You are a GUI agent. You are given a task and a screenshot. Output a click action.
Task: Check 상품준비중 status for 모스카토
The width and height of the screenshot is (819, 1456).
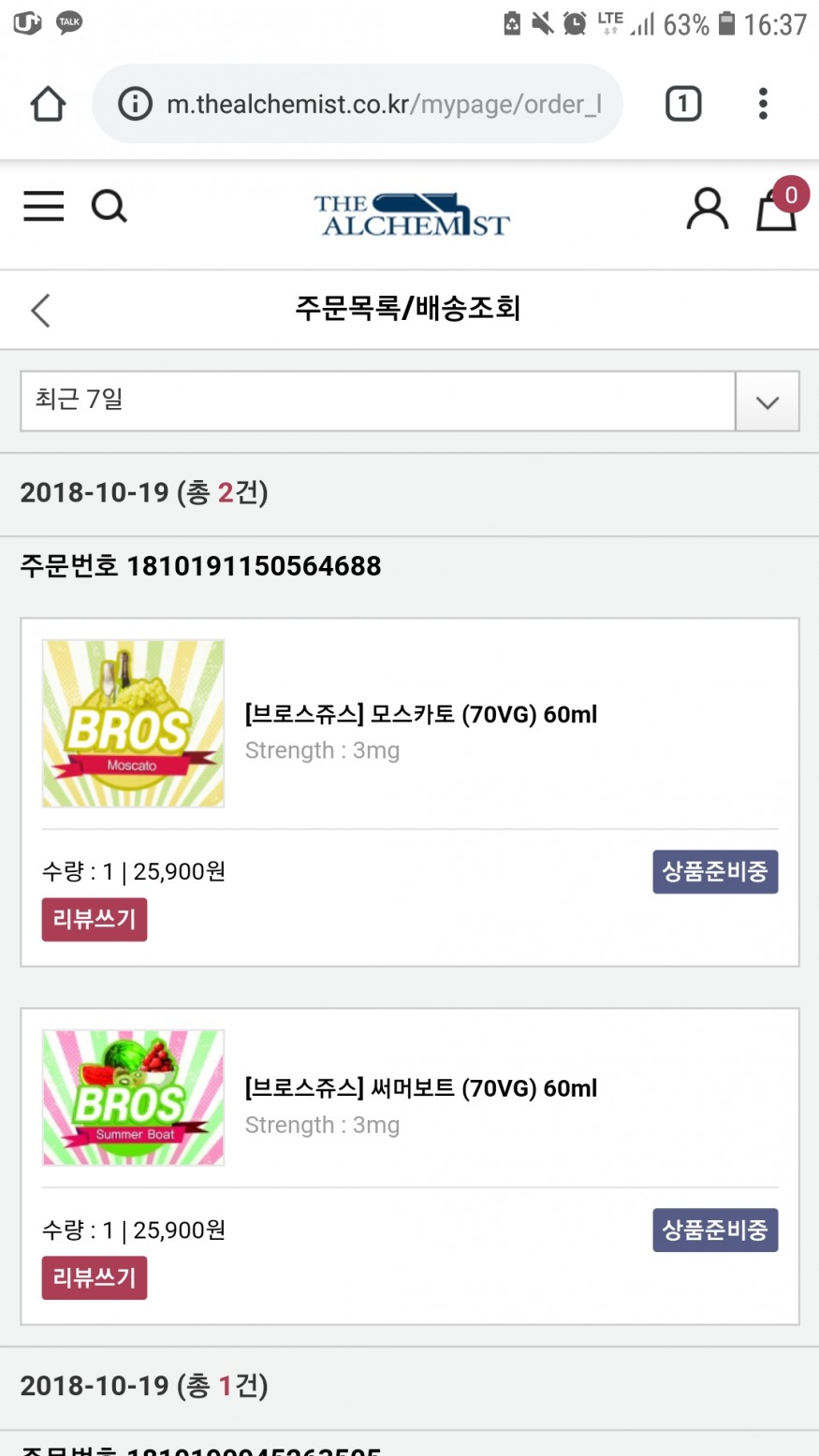(714, 872)
